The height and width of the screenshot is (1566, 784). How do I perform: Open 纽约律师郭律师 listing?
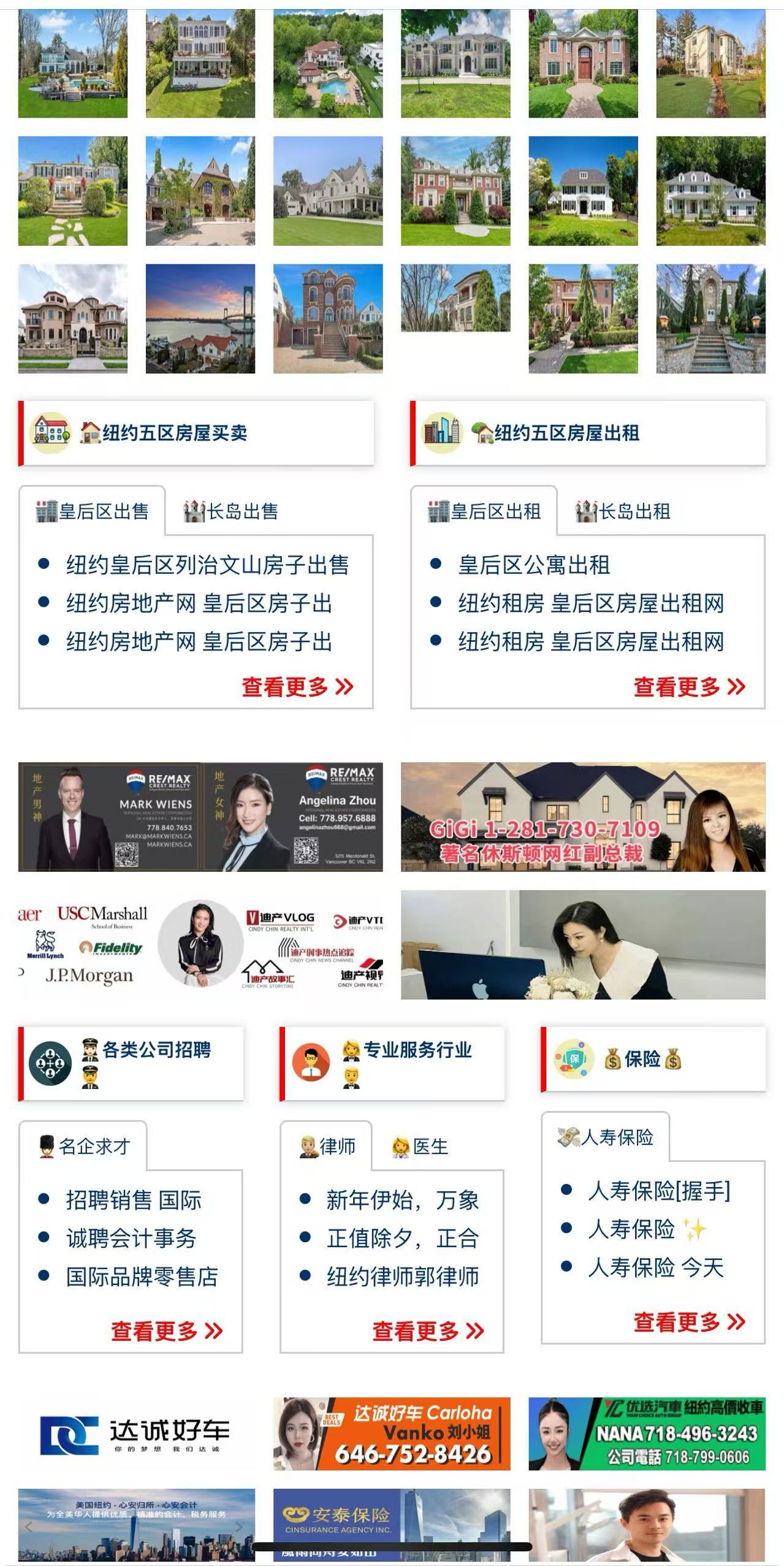click(402, 1277)
